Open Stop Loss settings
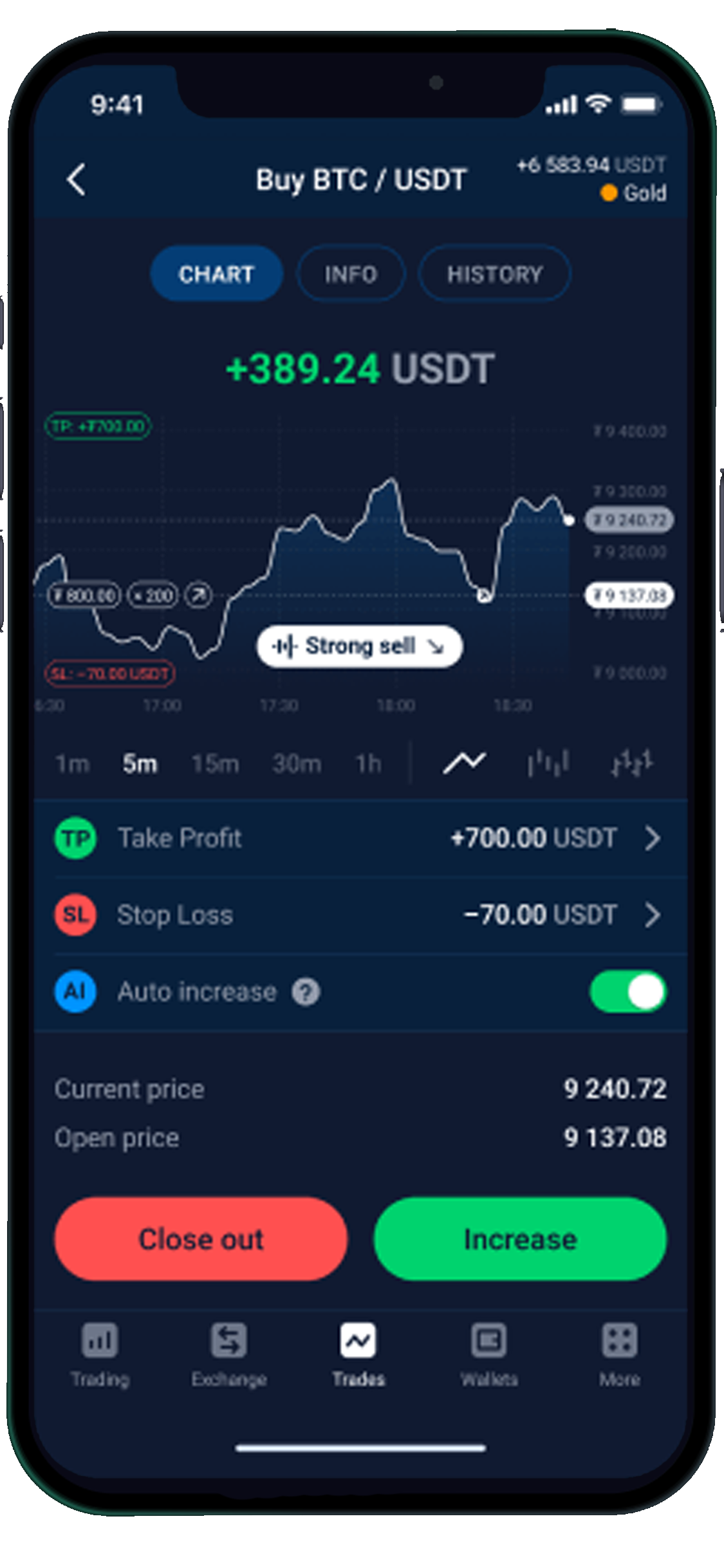The width and height of the screenshot is (724, 1568). tap(360, 915)
